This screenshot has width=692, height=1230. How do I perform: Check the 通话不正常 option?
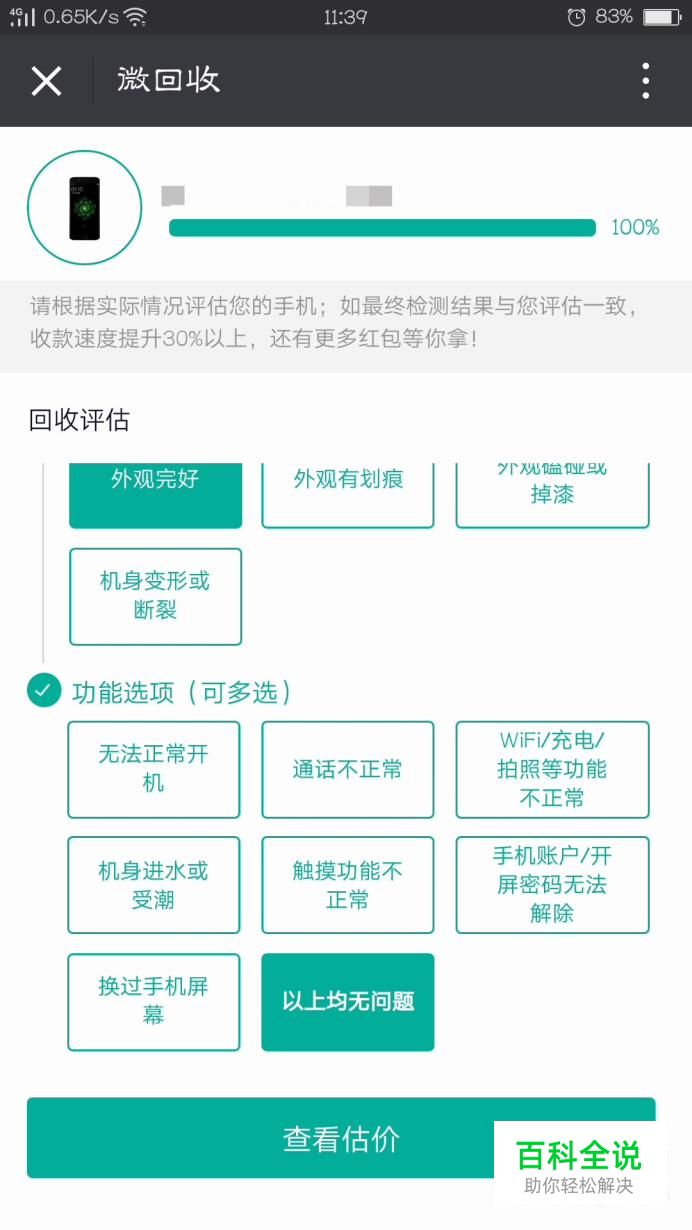[x=348, y=769]
